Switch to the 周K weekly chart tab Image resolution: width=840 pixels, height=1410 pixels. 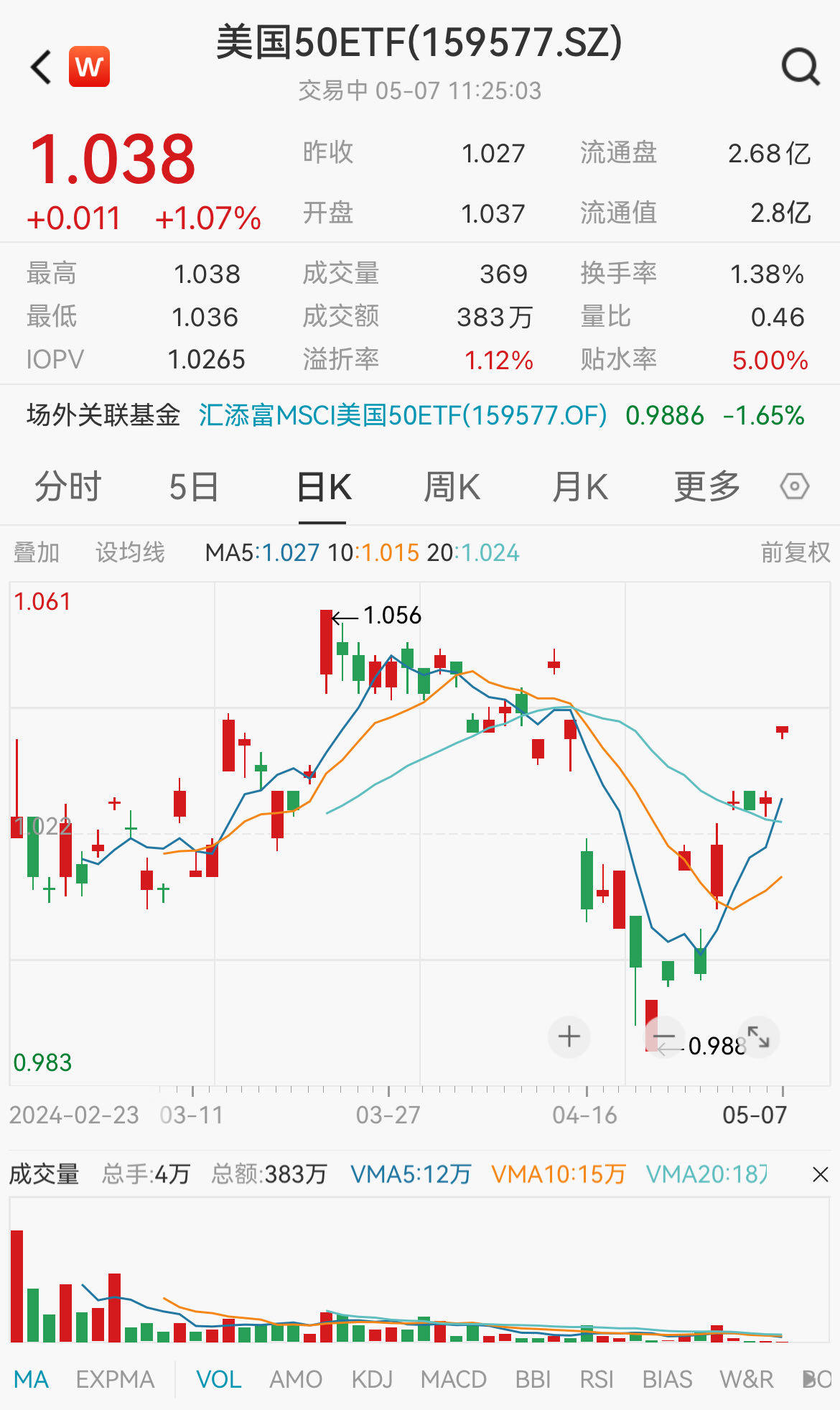(451, 486)
